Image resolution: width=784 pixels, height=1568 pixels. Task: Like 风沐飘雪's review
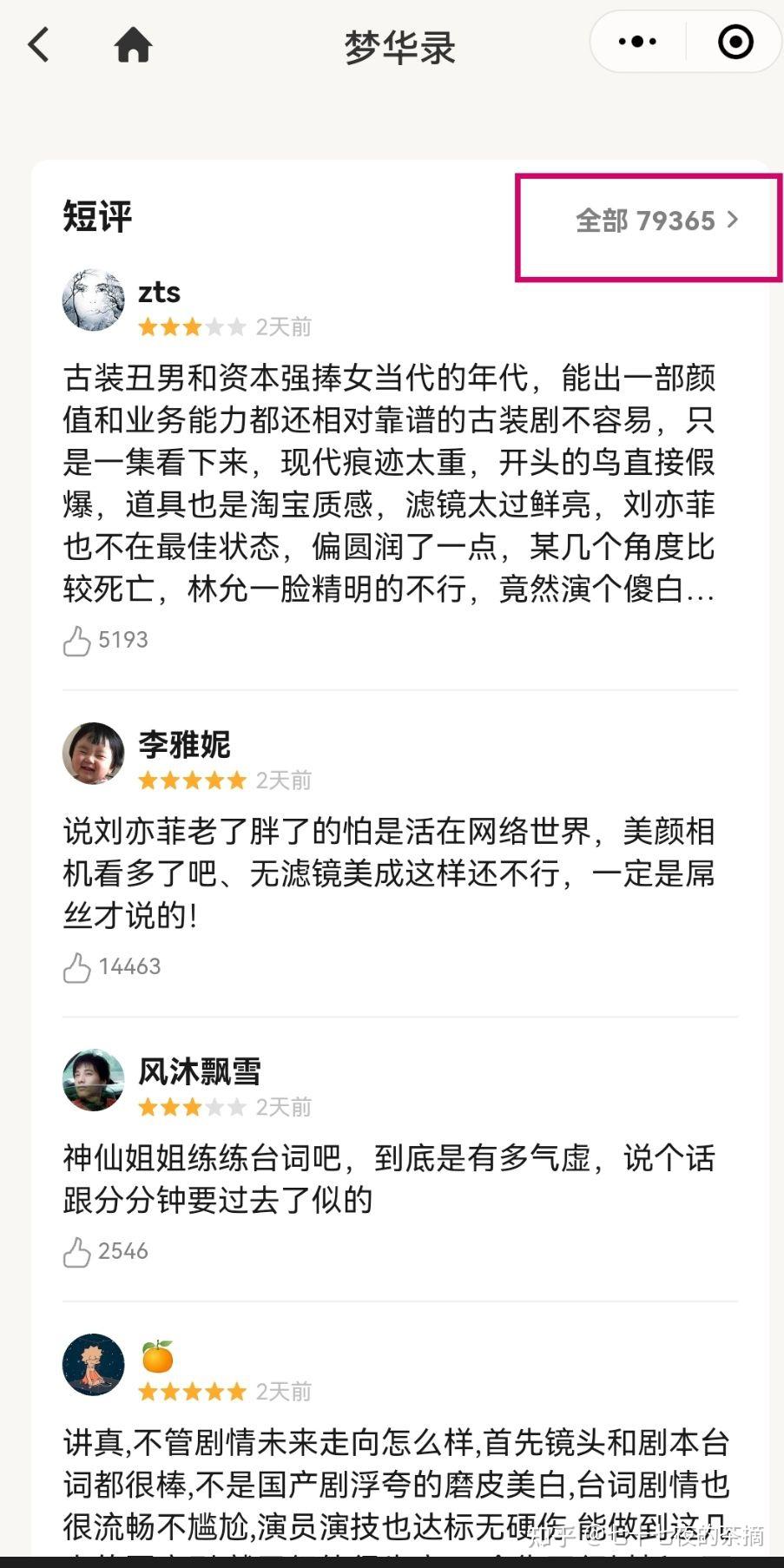tap(77, 1252)
